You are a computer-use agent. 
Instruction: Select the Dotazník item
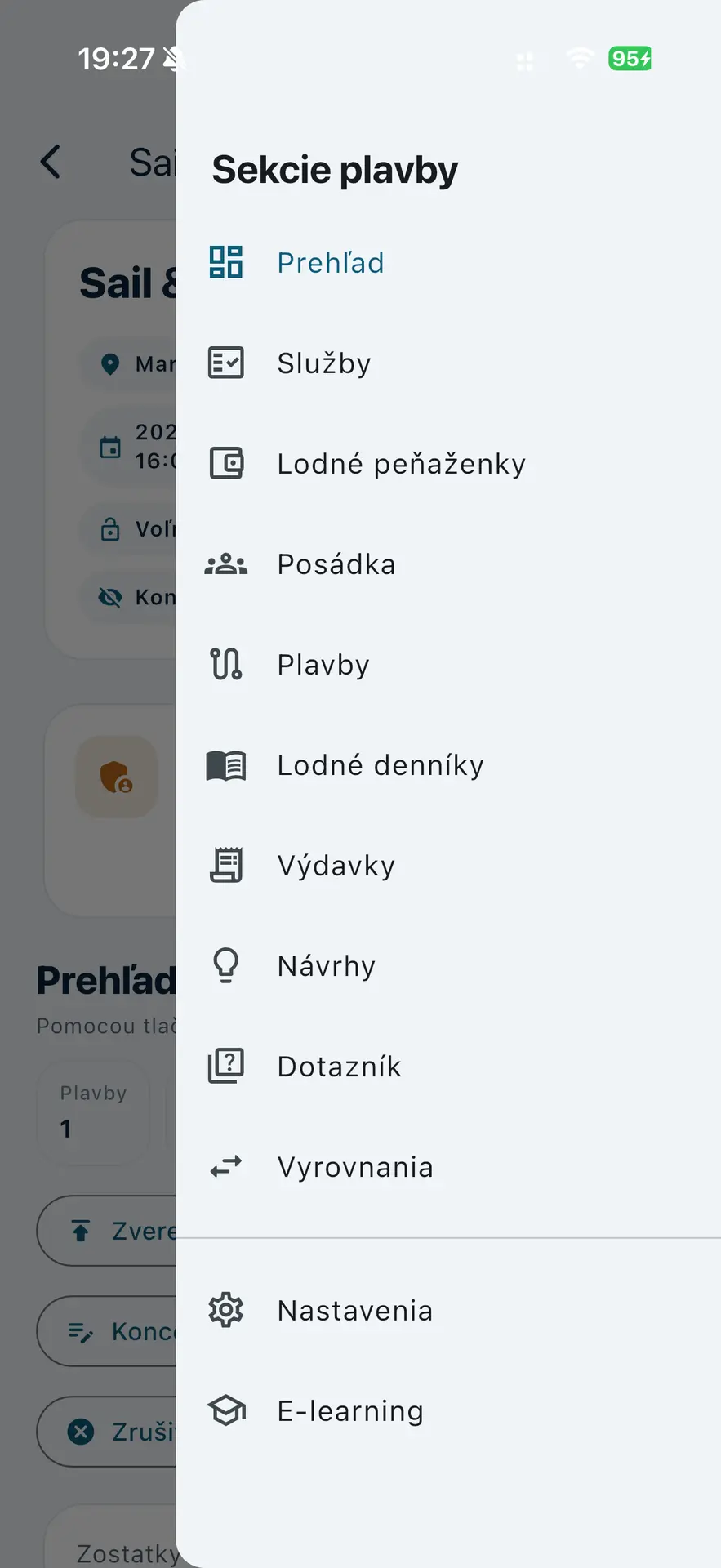tap(339, 1067)
